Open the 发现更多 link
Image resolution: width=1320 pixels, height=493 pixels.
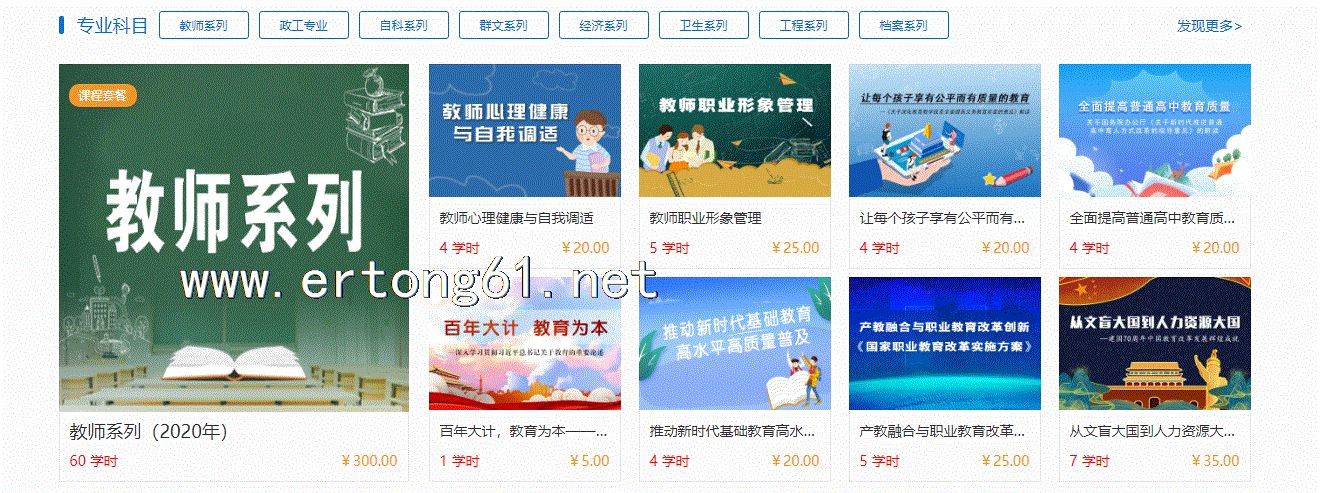1208,26
